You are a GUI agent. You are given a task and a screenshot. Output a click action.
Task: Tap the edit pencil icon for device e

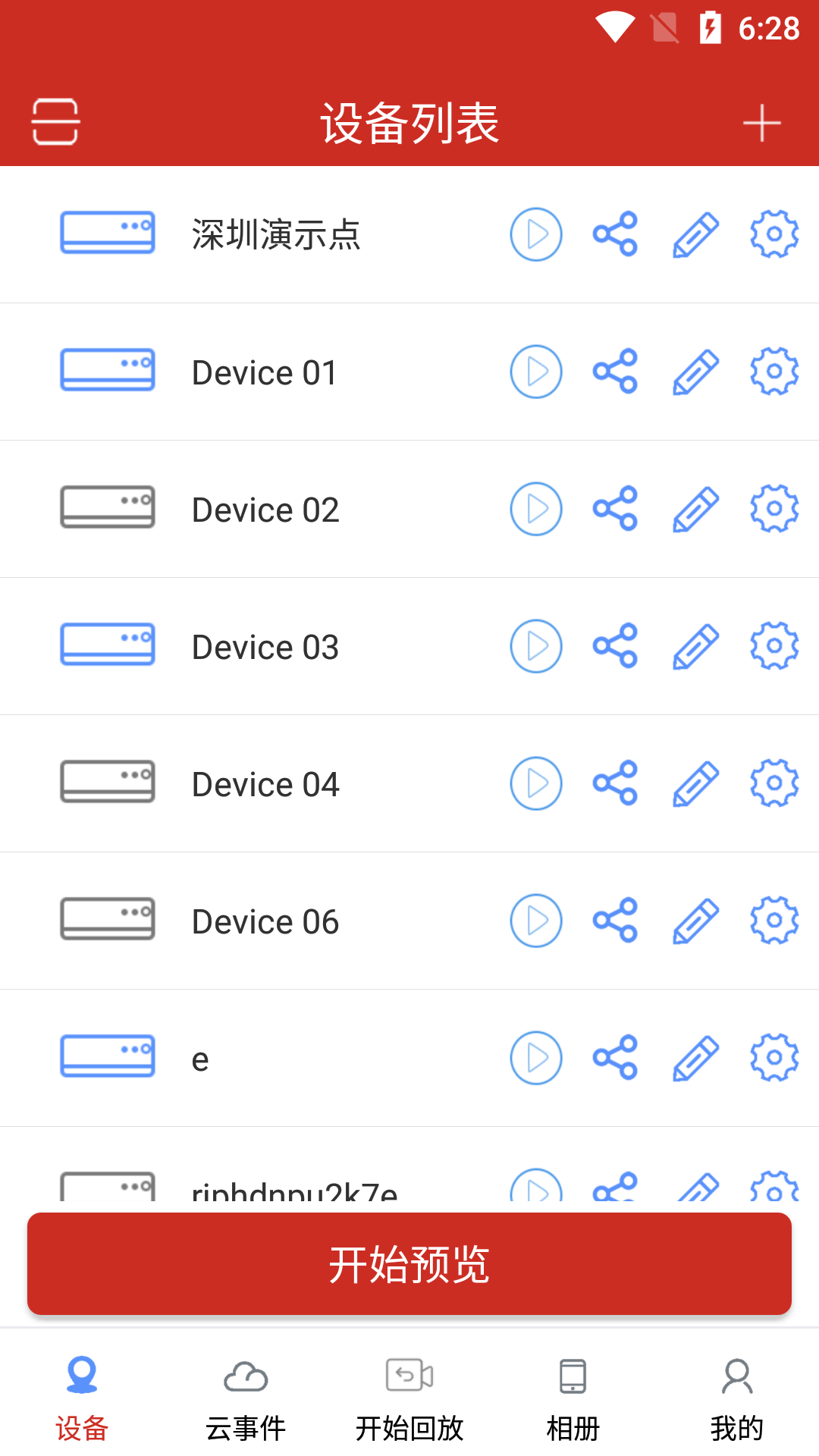click(695, 1058)
